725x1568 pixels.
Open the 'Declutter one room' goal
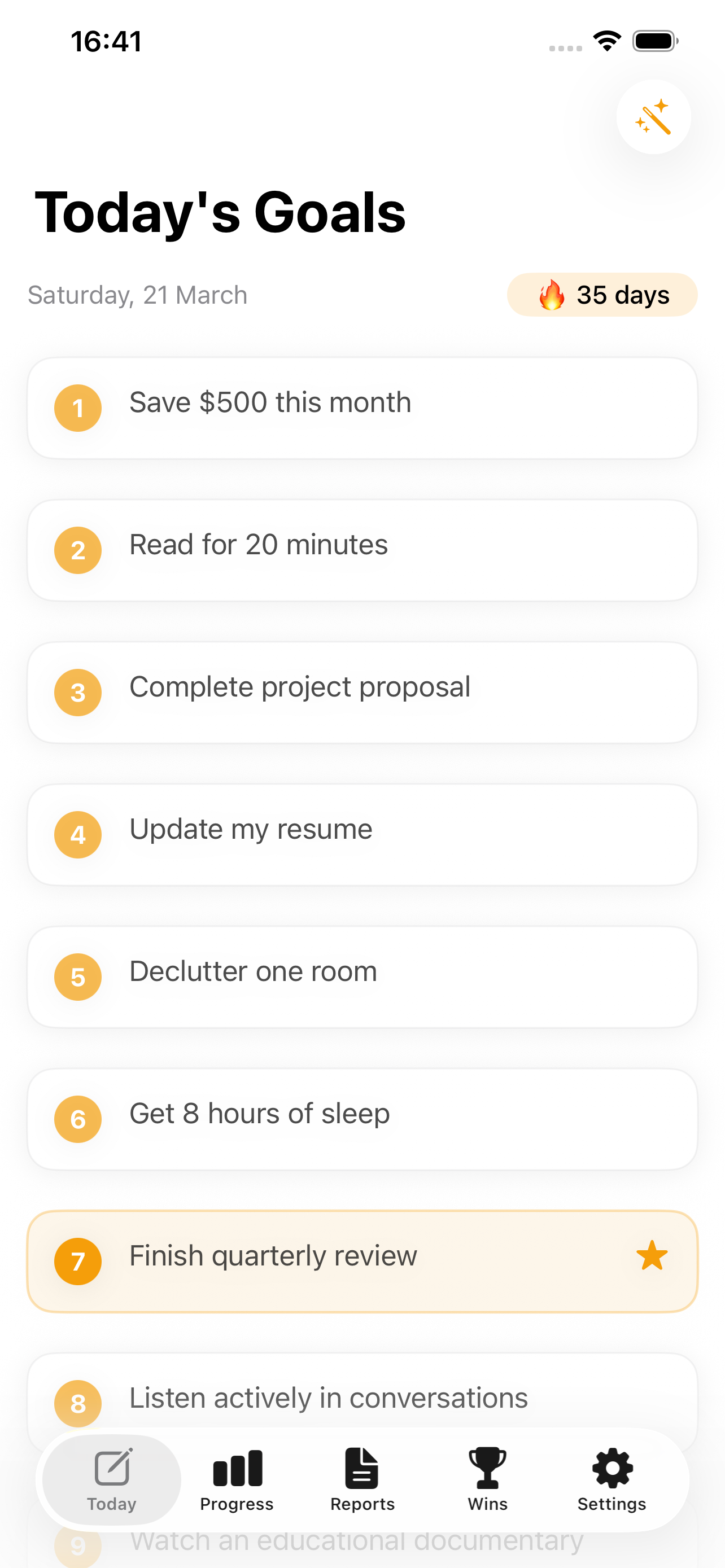362,977
